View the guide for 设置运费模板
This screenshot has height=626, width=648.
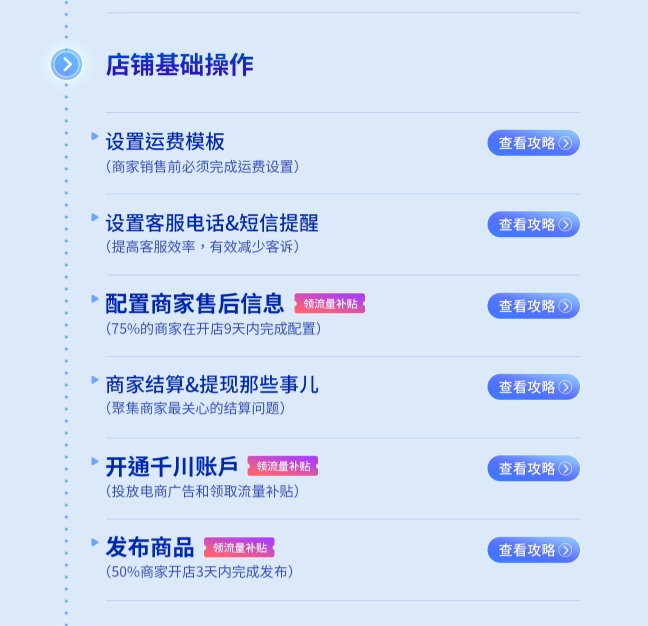coord(533,143)
